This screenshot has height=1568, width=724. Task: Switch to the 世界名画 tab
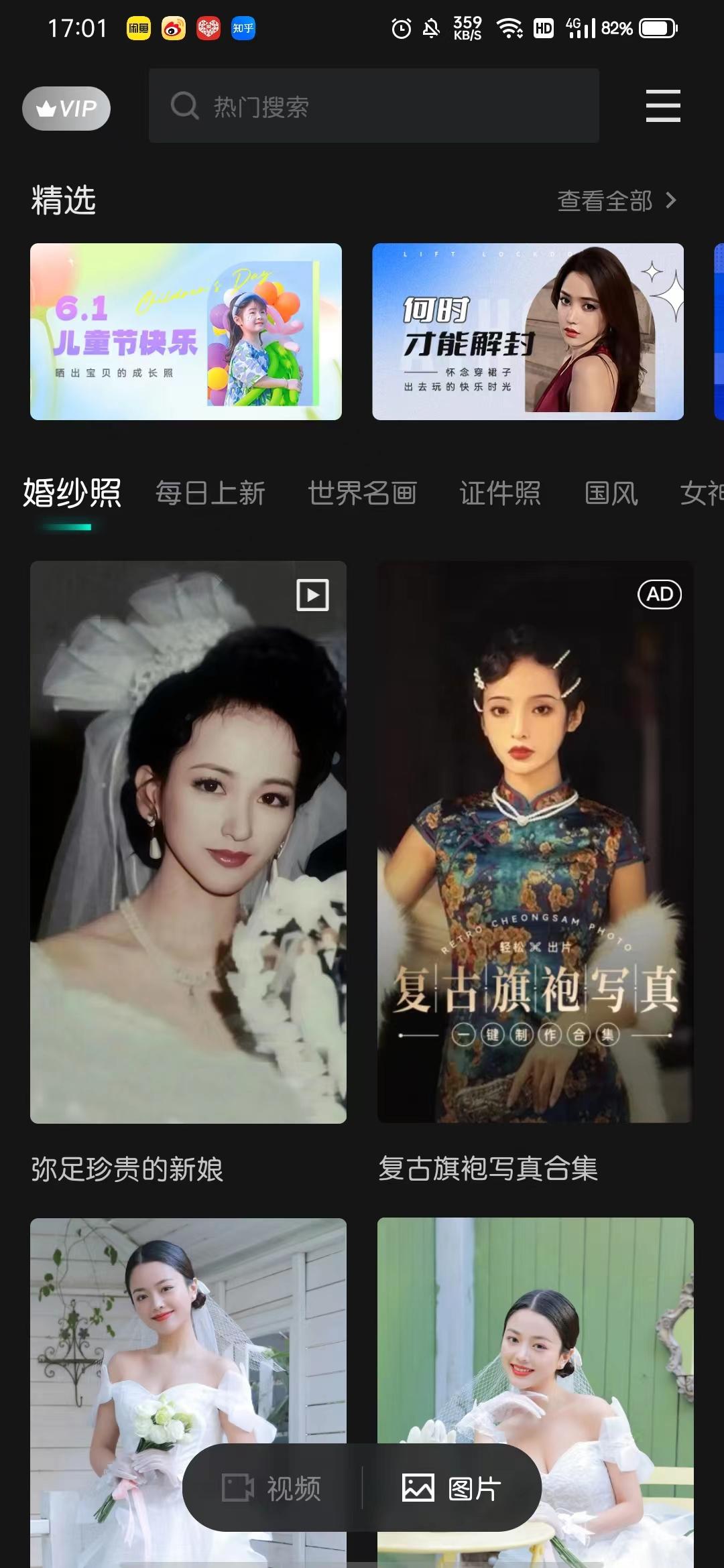tap(362, 494)
